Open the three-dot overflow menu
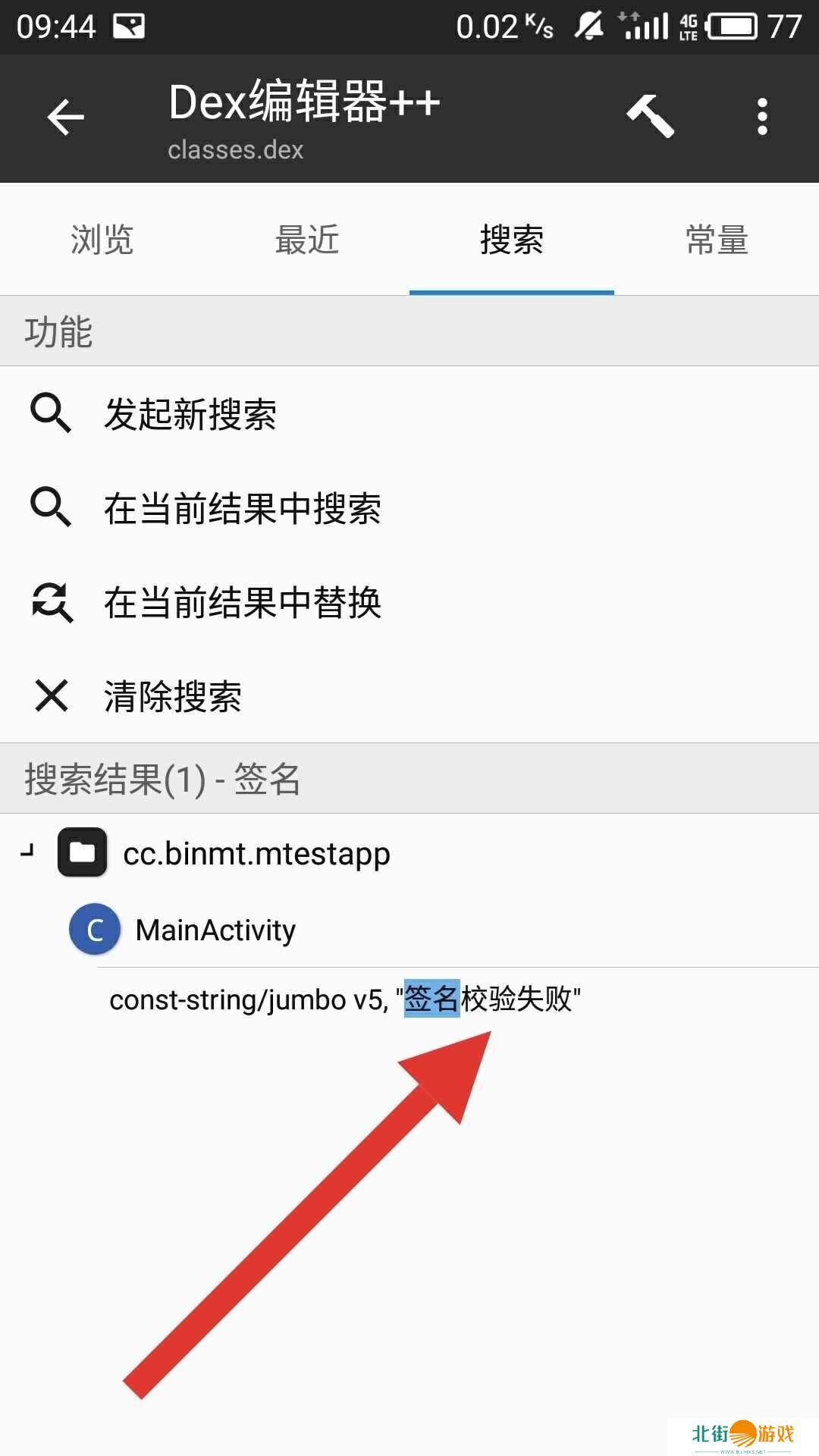 pyautogui.click(x=762, y=117)
